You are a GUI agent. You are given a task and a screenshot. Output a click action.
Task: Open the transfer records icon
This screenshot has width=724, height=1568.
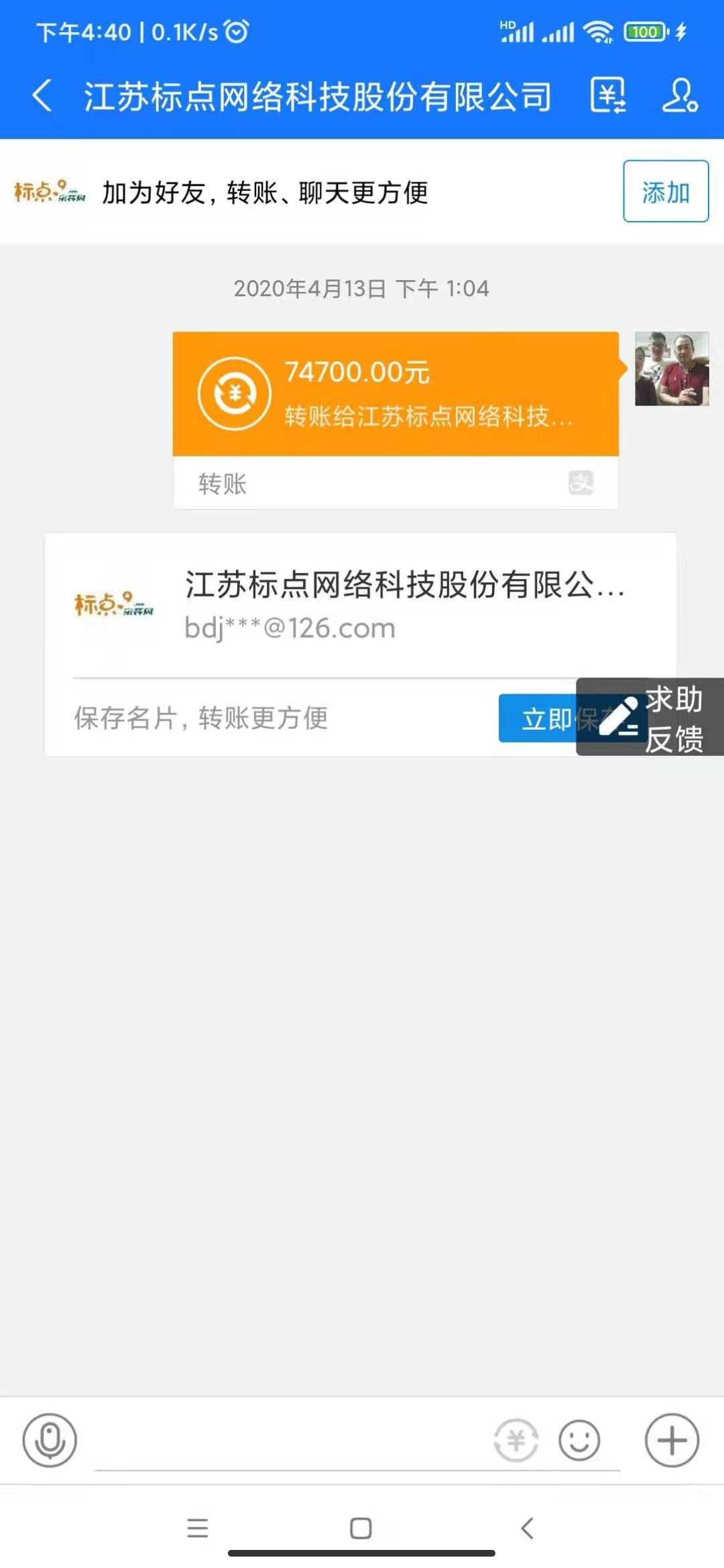[608, 95]
